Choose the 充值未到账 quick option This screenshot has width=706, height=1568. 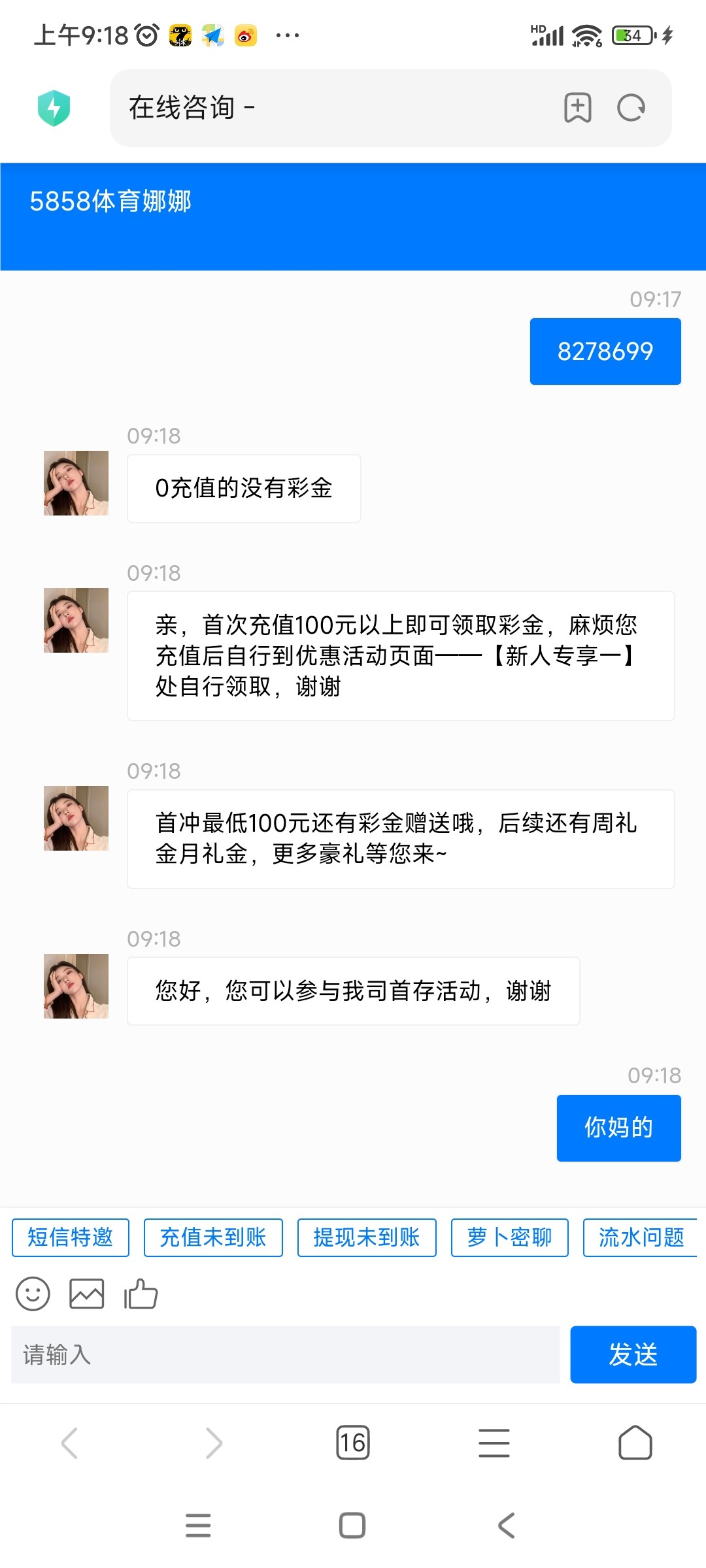tap(213, 1237)
